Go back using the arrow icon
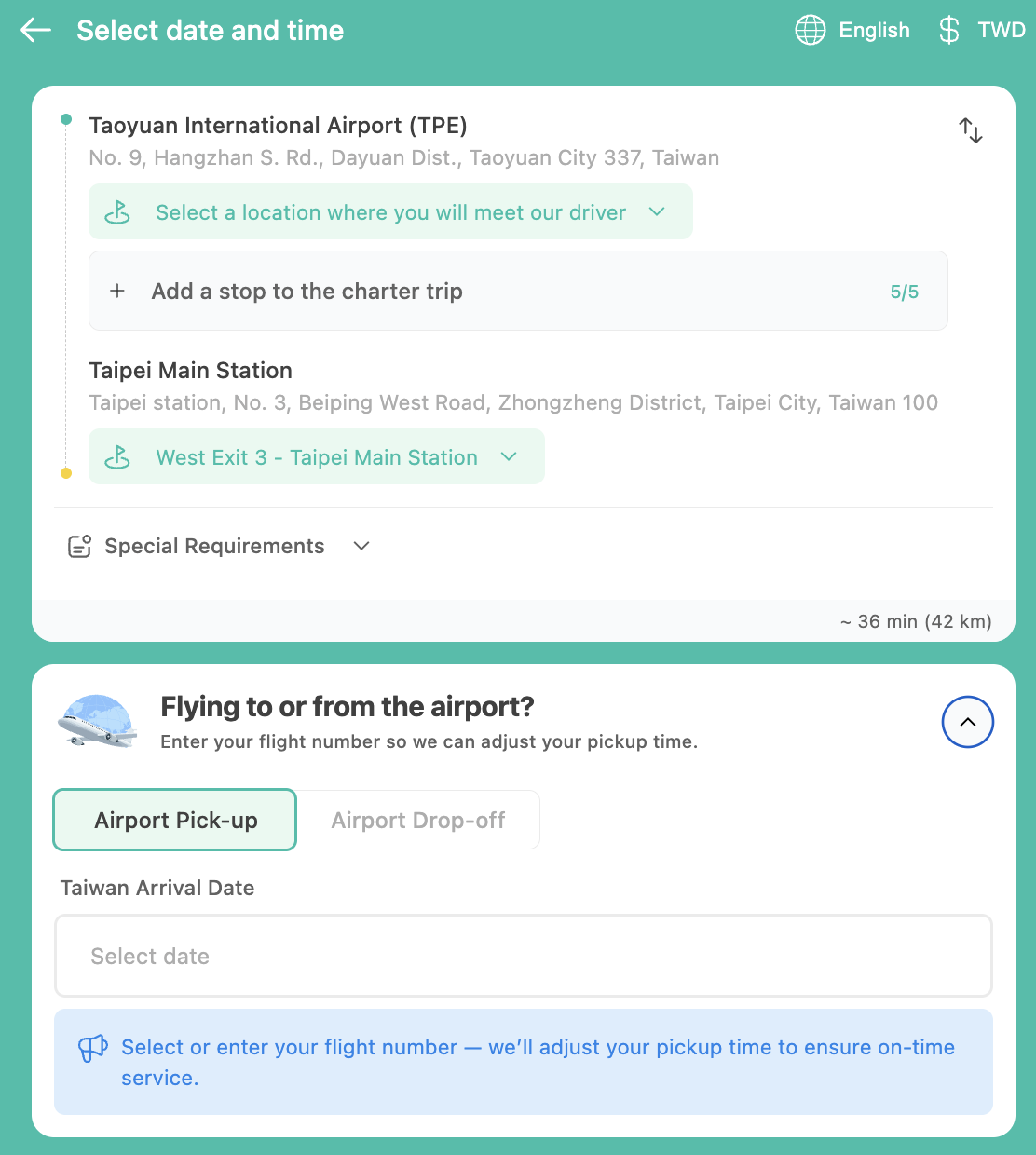This screenshot has height=1155, width=1036. (35, 31)
